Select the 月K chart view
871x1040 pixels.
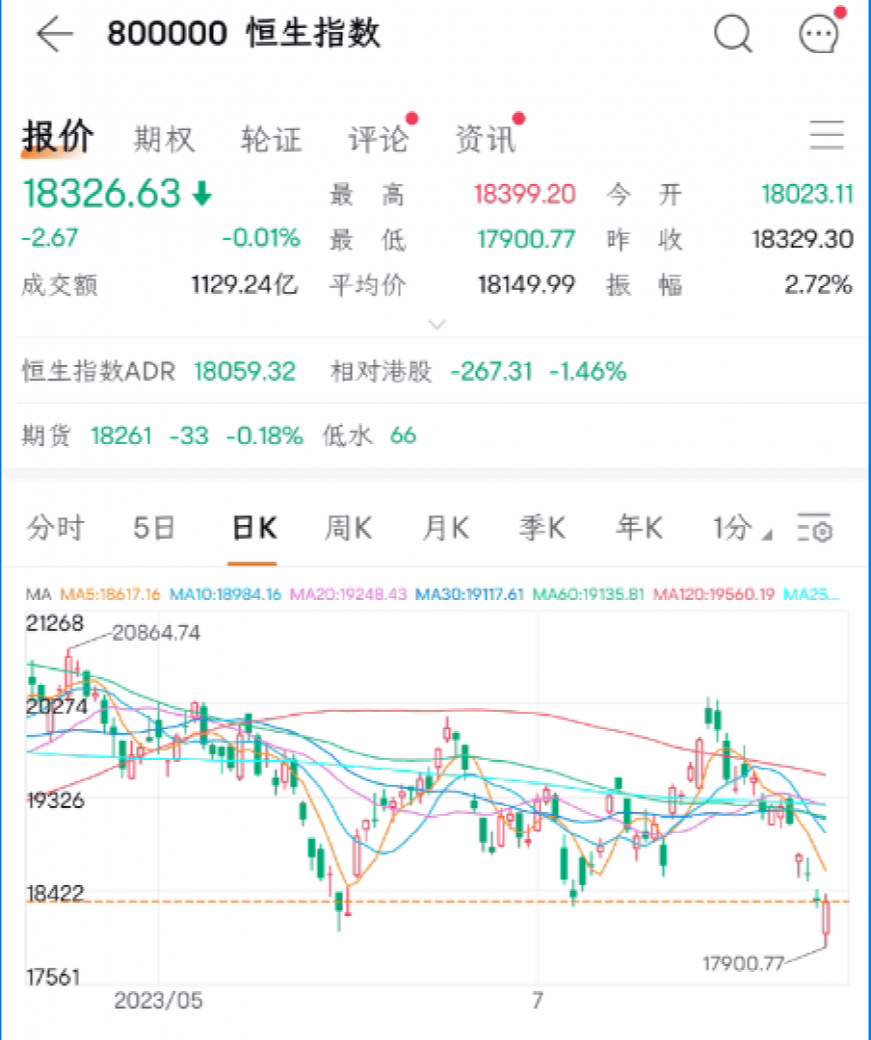(445, 527)
